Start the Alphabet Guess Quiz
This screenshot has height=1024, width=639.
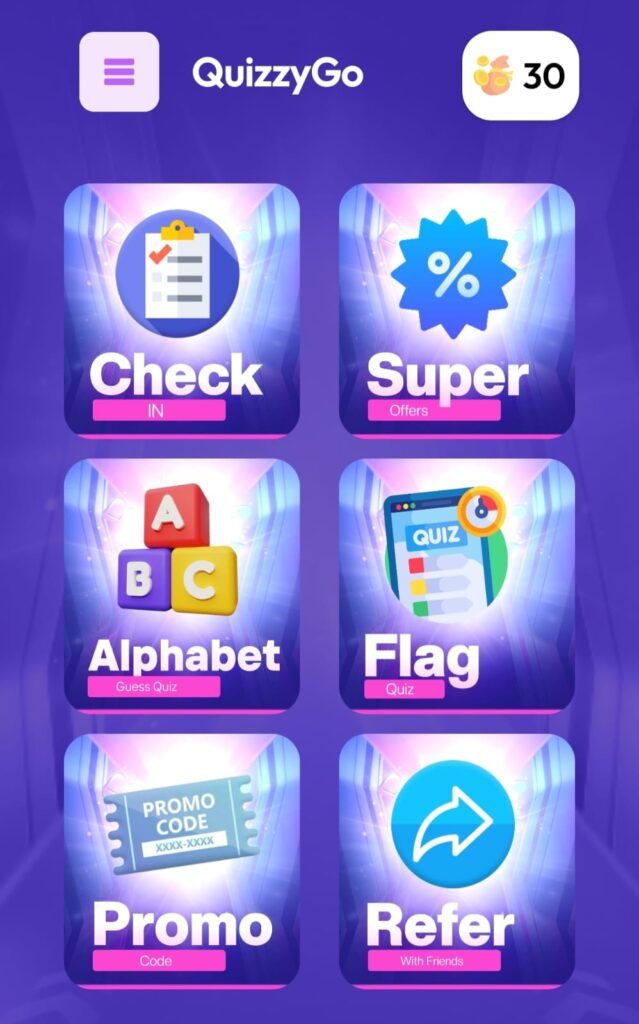point(182,585)
